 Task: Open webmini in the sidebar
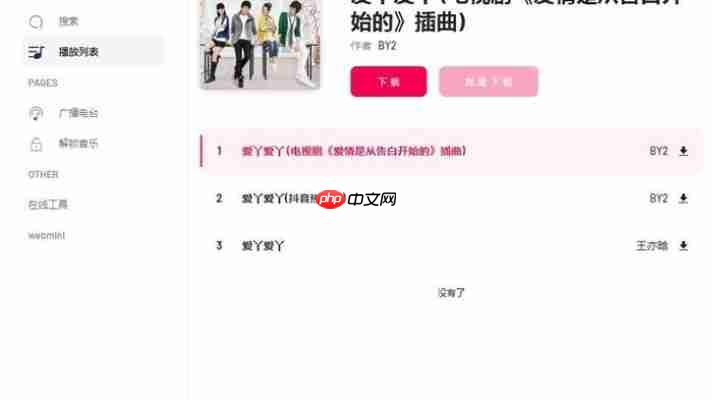coord(46,236)
